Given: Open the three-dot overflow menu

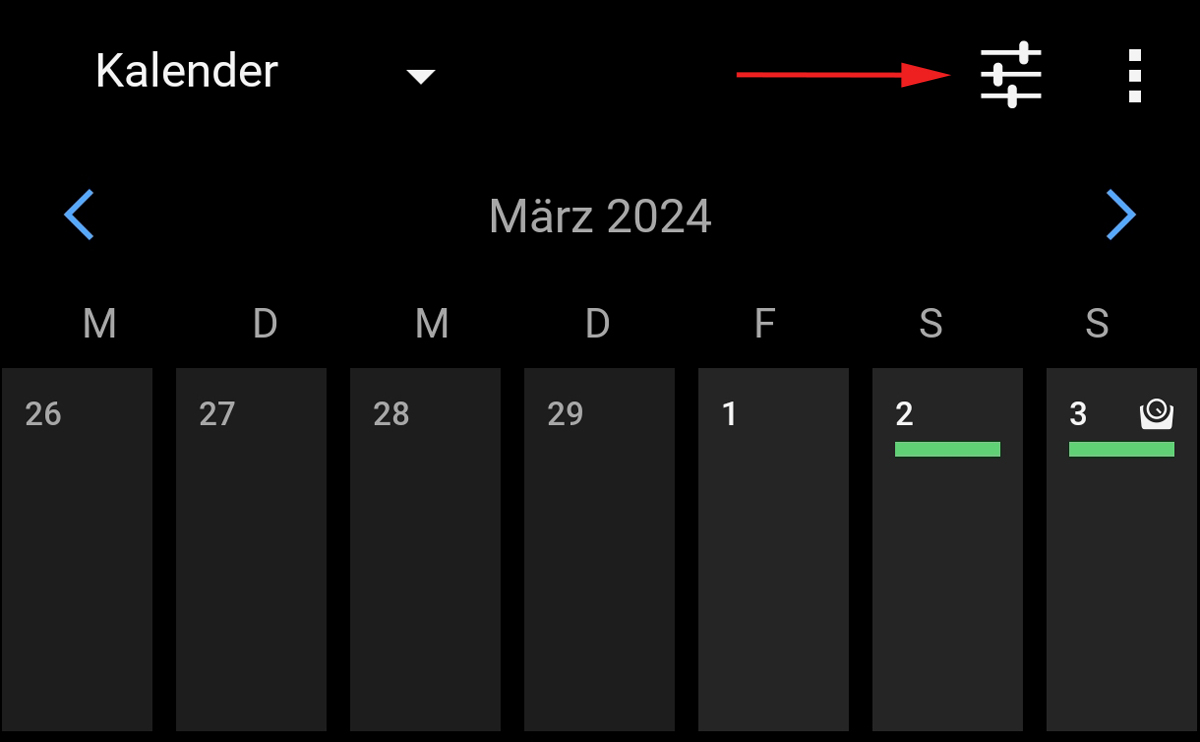Looking at the screenshot, I should [x=1134, y=75].
